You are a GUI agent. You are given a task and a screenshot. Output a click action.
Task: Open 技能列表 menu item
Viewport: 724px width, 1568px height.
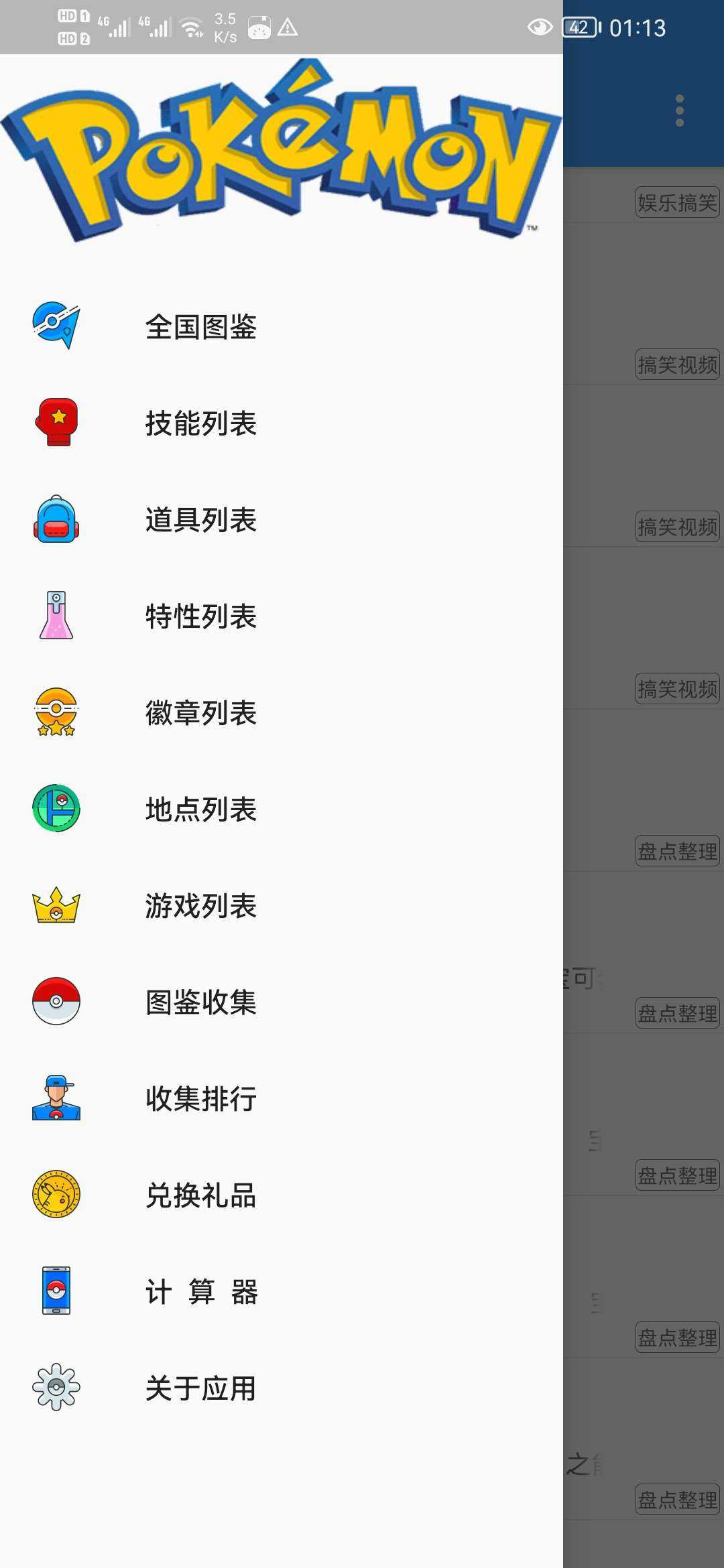point(282,423)
